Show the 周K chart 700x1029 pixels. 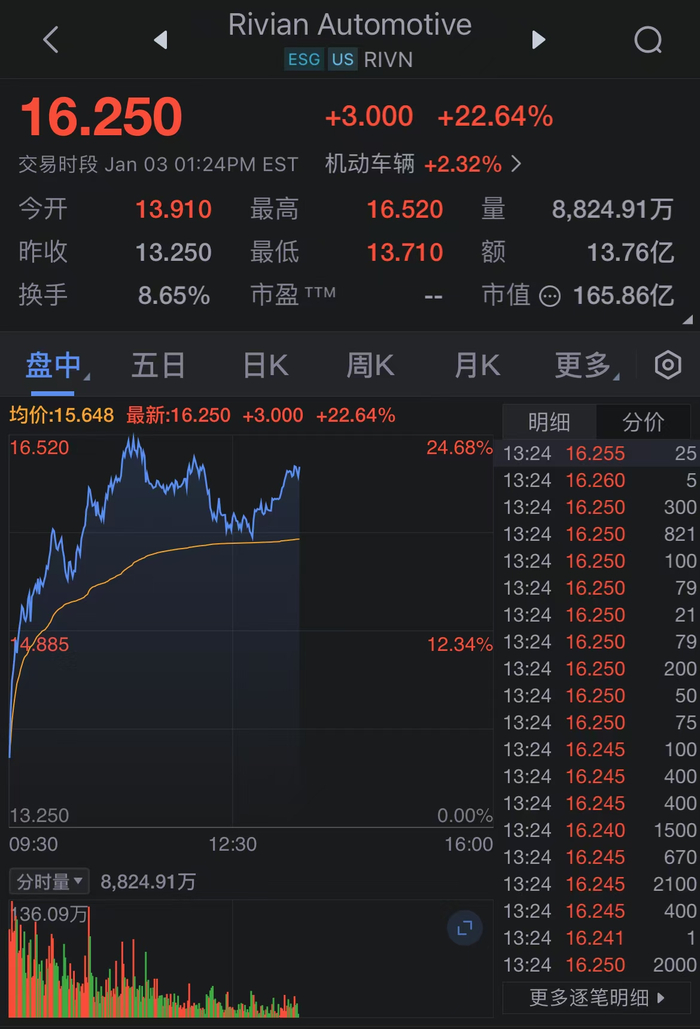coord(370,366)
